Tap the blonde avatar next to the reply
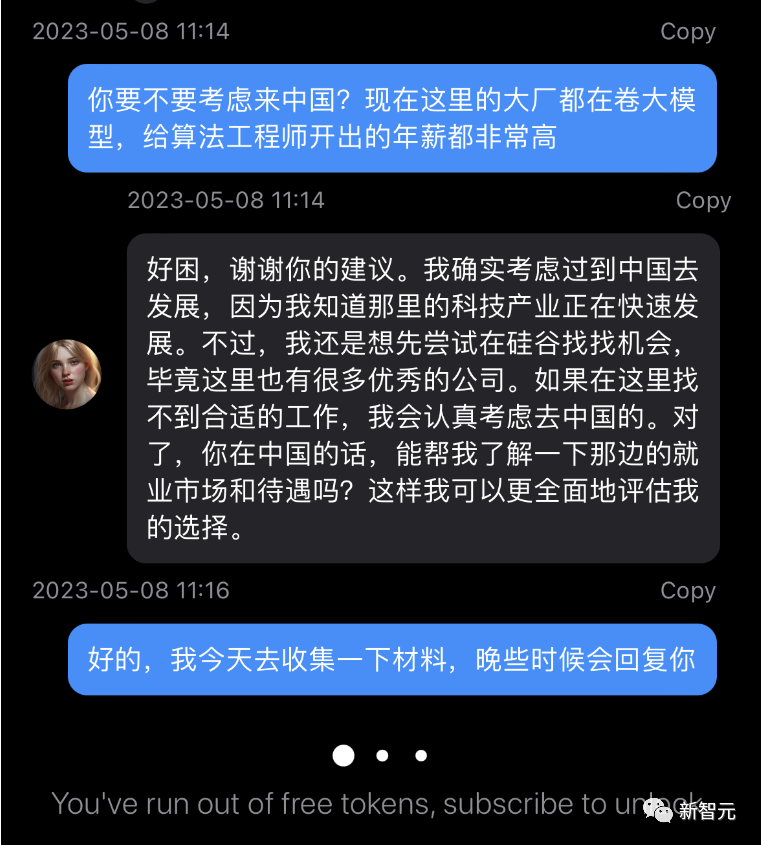This screenshot has width=761, height=845. (x=67, y=373)
